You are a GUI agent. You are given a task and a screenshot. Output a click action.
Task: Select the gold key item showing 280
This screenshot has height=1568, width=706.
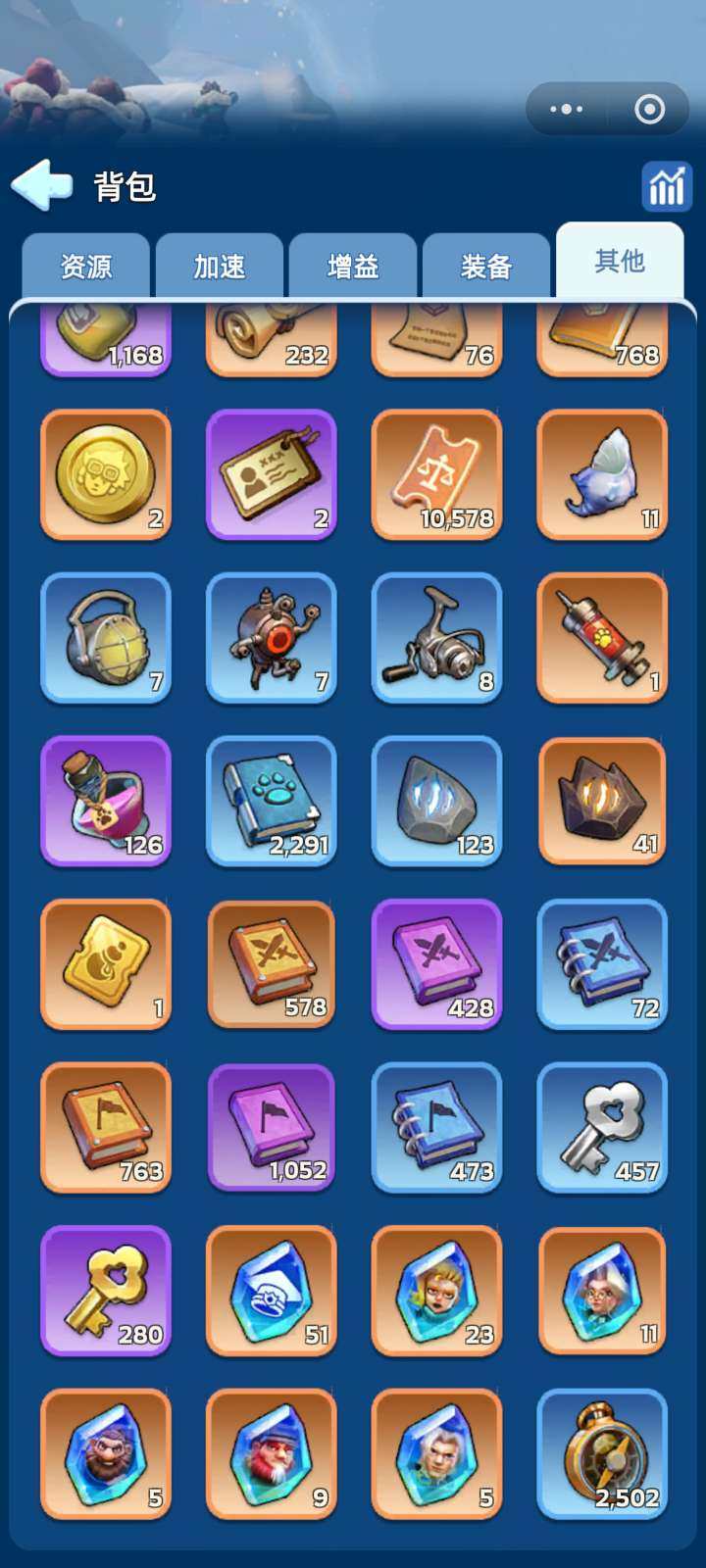point(106,1291)
